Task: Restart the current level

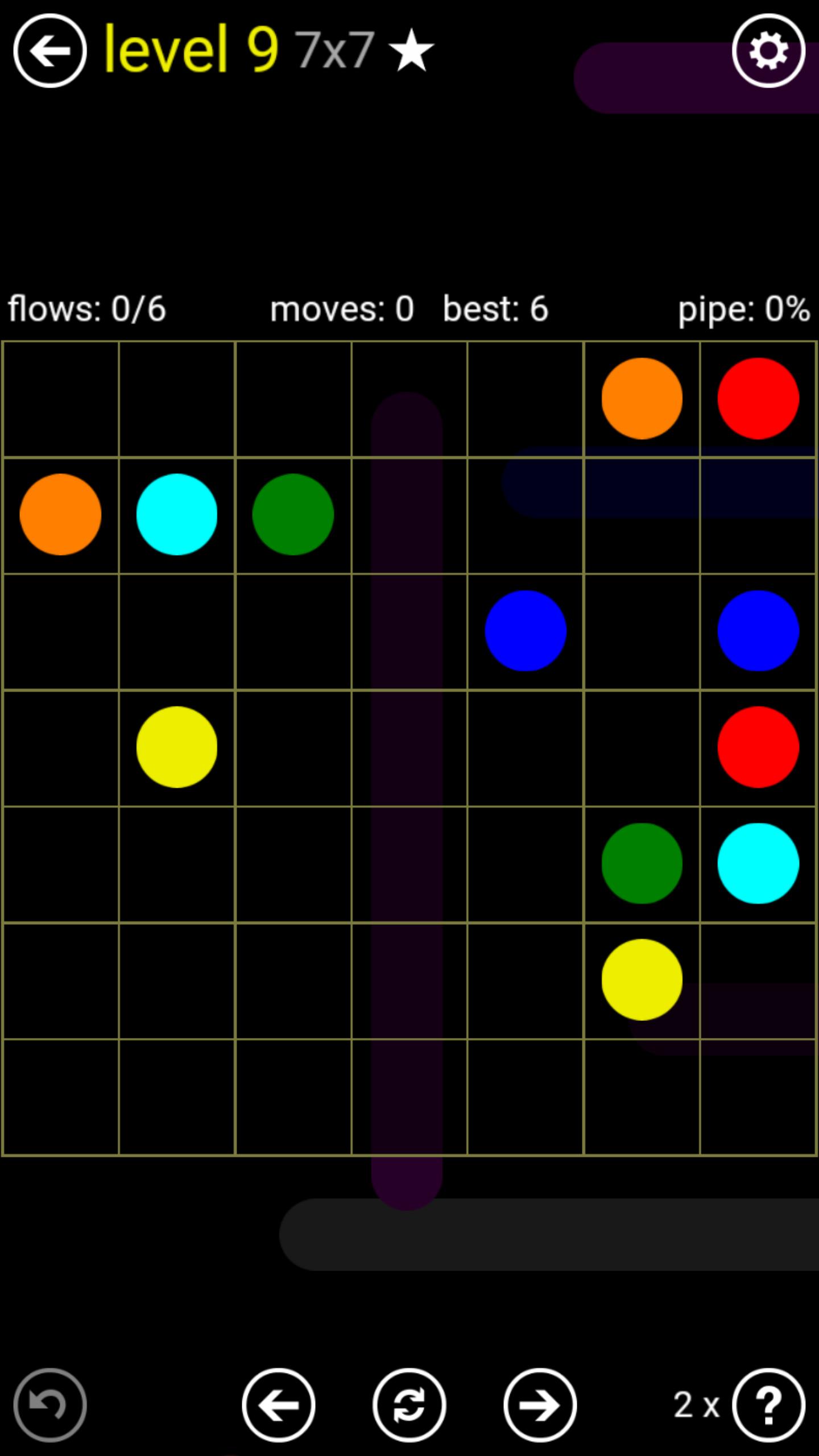Action: [x=409, y=1405]
